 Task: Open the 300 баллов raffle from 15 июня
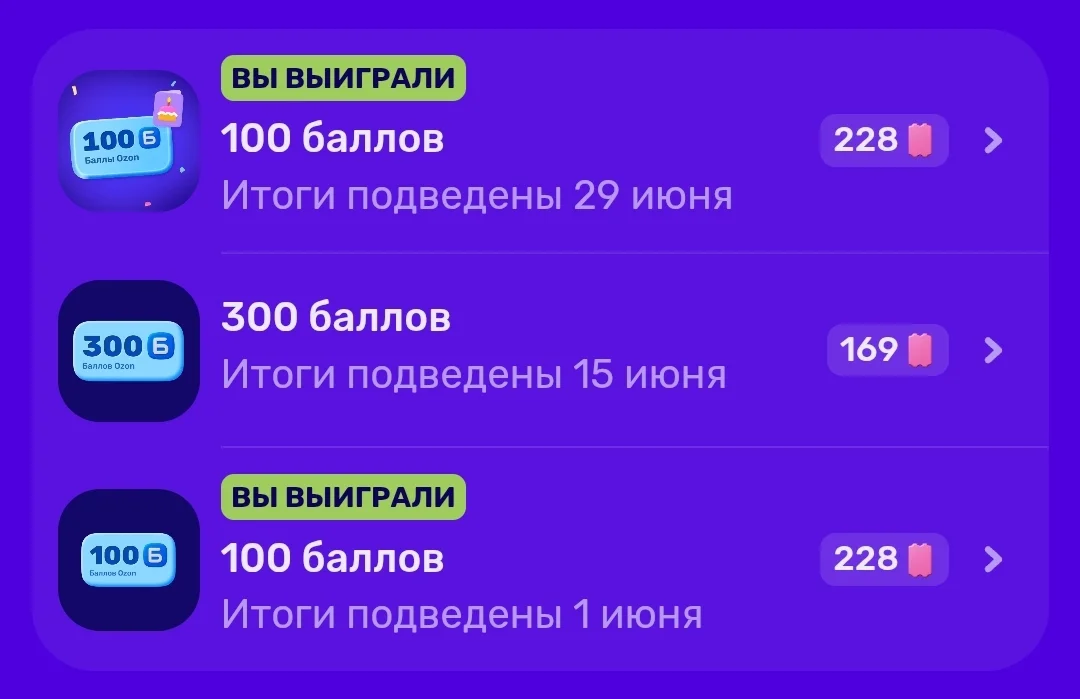click(x=541, y=350)
